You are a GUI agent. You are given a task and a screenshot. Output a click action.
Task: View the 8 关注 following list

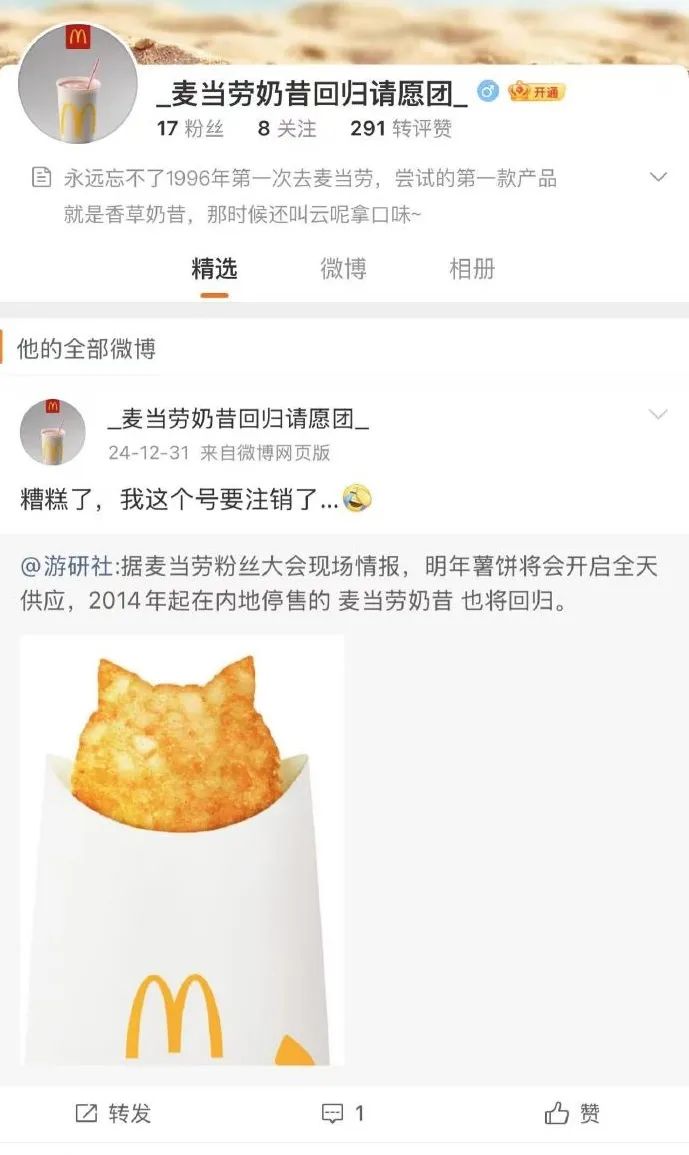(x=286, y=128)
